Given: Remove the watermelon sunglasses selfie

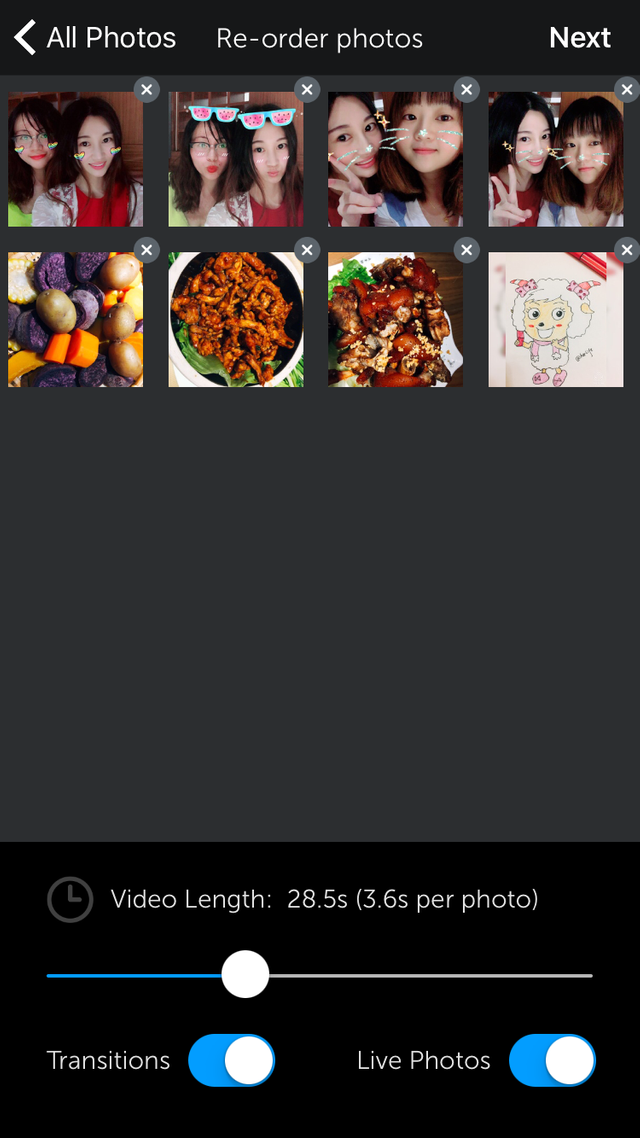Looking at the screenshot, I should 306,90.
